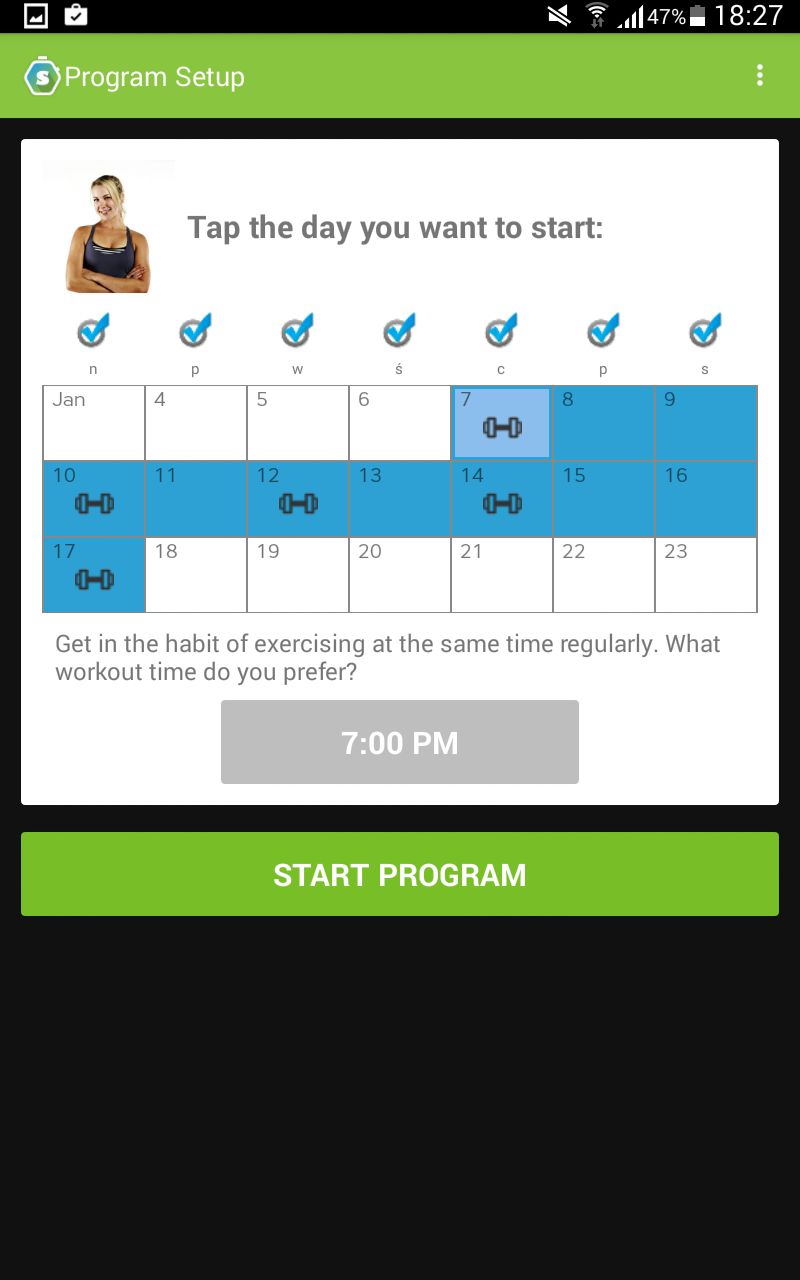This screenshot has height=1280, width=800.
Task: Select day 20 on the calendar
Action: click(x=400, y=575)
